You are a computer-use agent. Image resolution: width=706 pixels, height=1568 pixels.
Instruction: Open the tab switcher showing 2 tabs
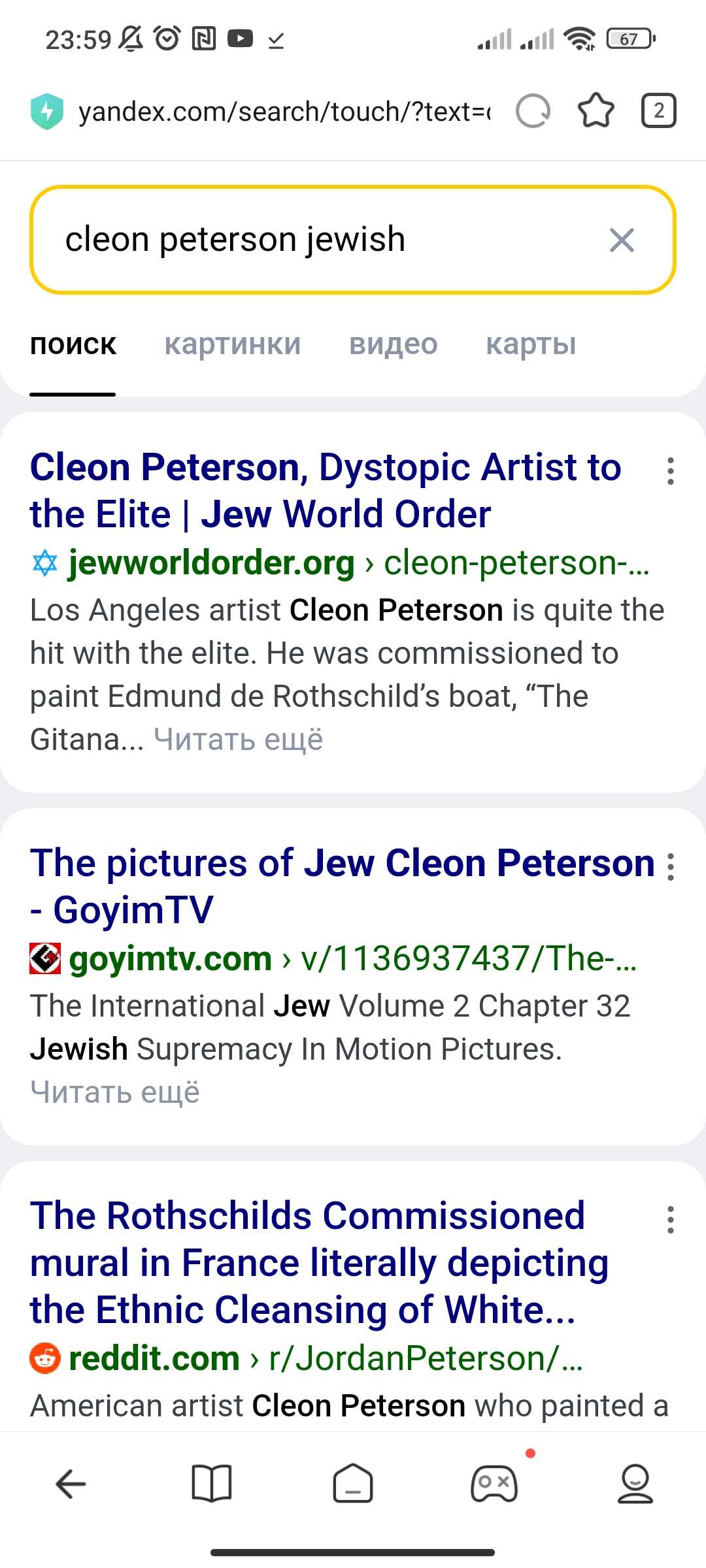(x=658, y=110)
